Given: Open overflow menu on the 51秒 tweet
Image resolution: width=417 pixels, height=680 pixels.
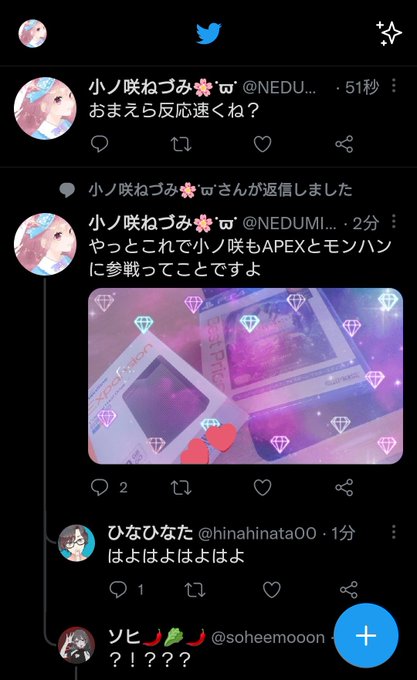Looking at the screenshot, I should click(x=394, y=85).
